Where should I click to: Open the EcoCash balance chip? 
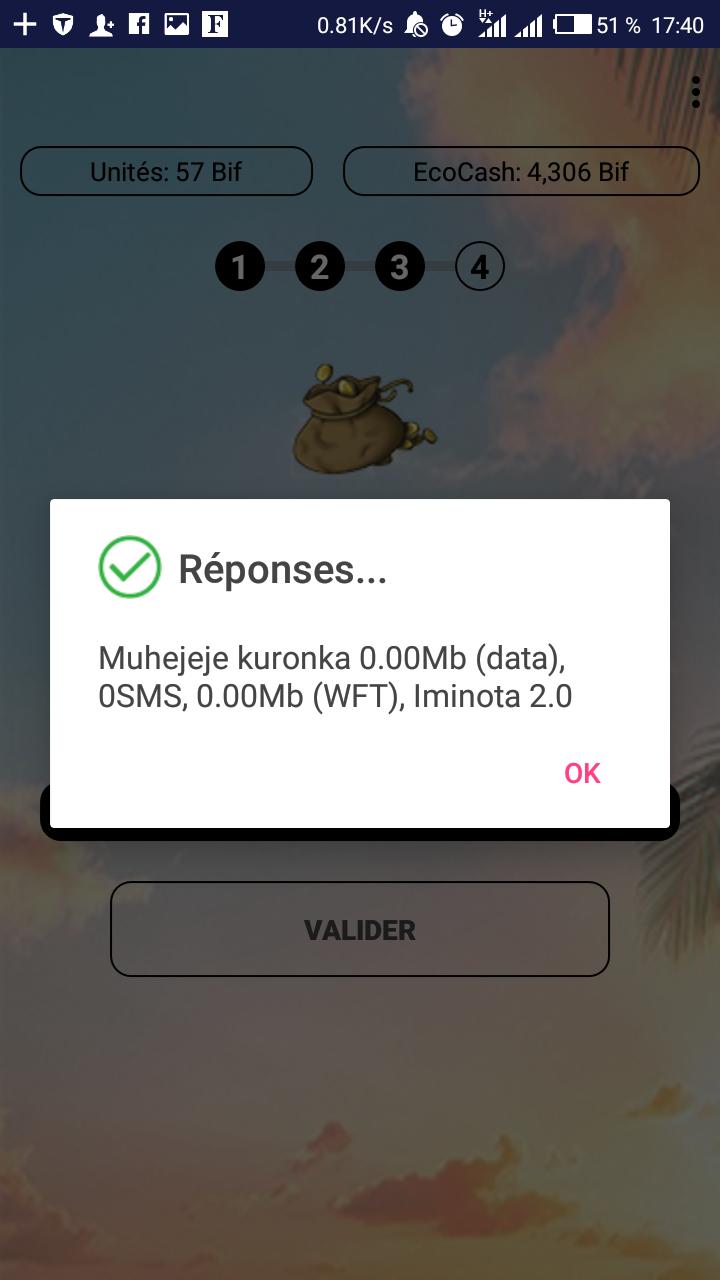[521, 171]
